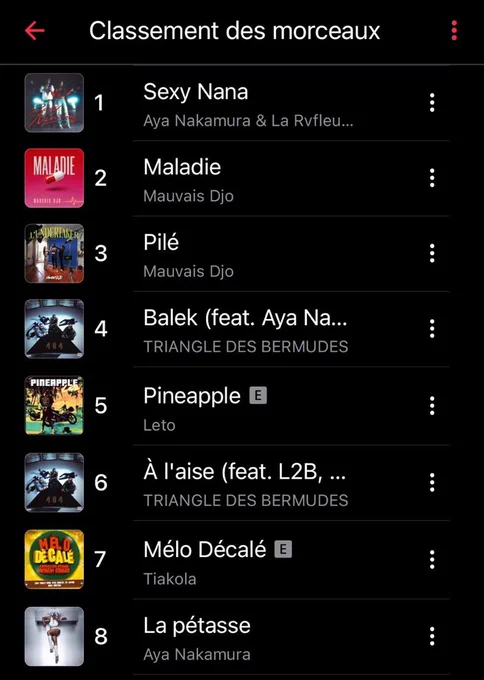Image resolution: width=484 pixels, height=680 pixels.
Task: Open the red overflow menu in header
Action: click(454, 31)
